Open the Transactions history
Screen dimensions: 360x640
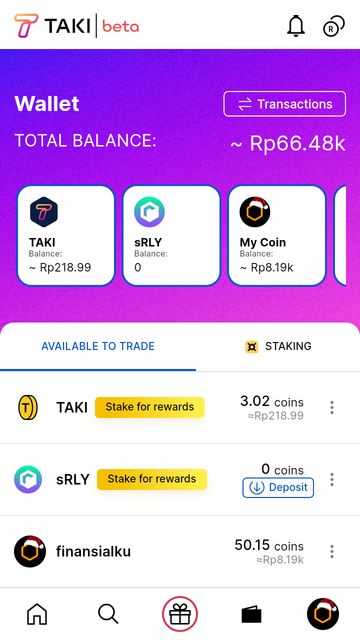tap(284, 104)
